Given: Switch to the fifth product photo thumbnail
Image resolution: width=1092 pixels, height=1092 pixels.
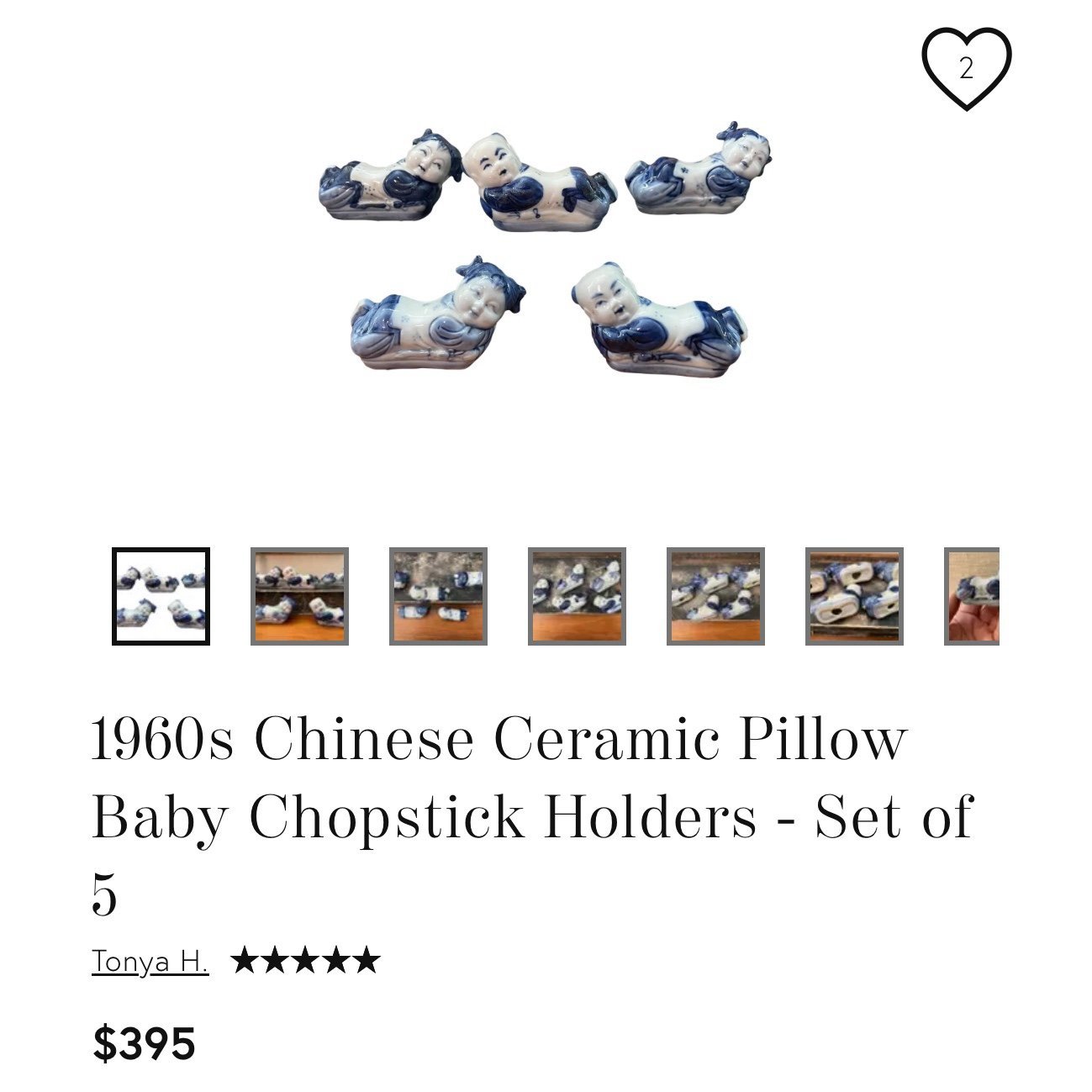Looking at the screenshot, I should (x=715, y=596).
